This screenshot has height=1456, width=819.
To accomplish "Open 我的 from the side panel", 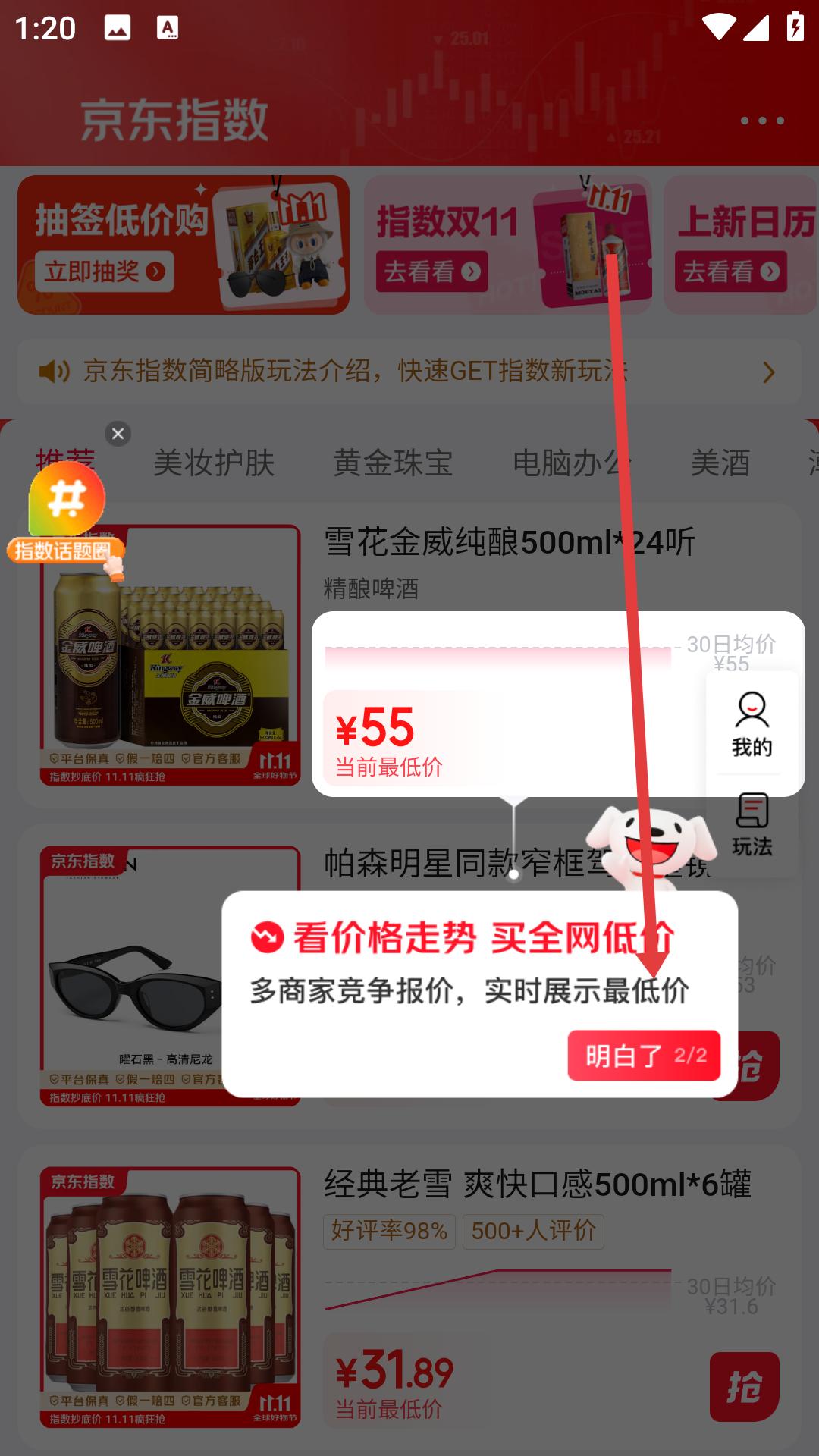I will pos(752,724).
